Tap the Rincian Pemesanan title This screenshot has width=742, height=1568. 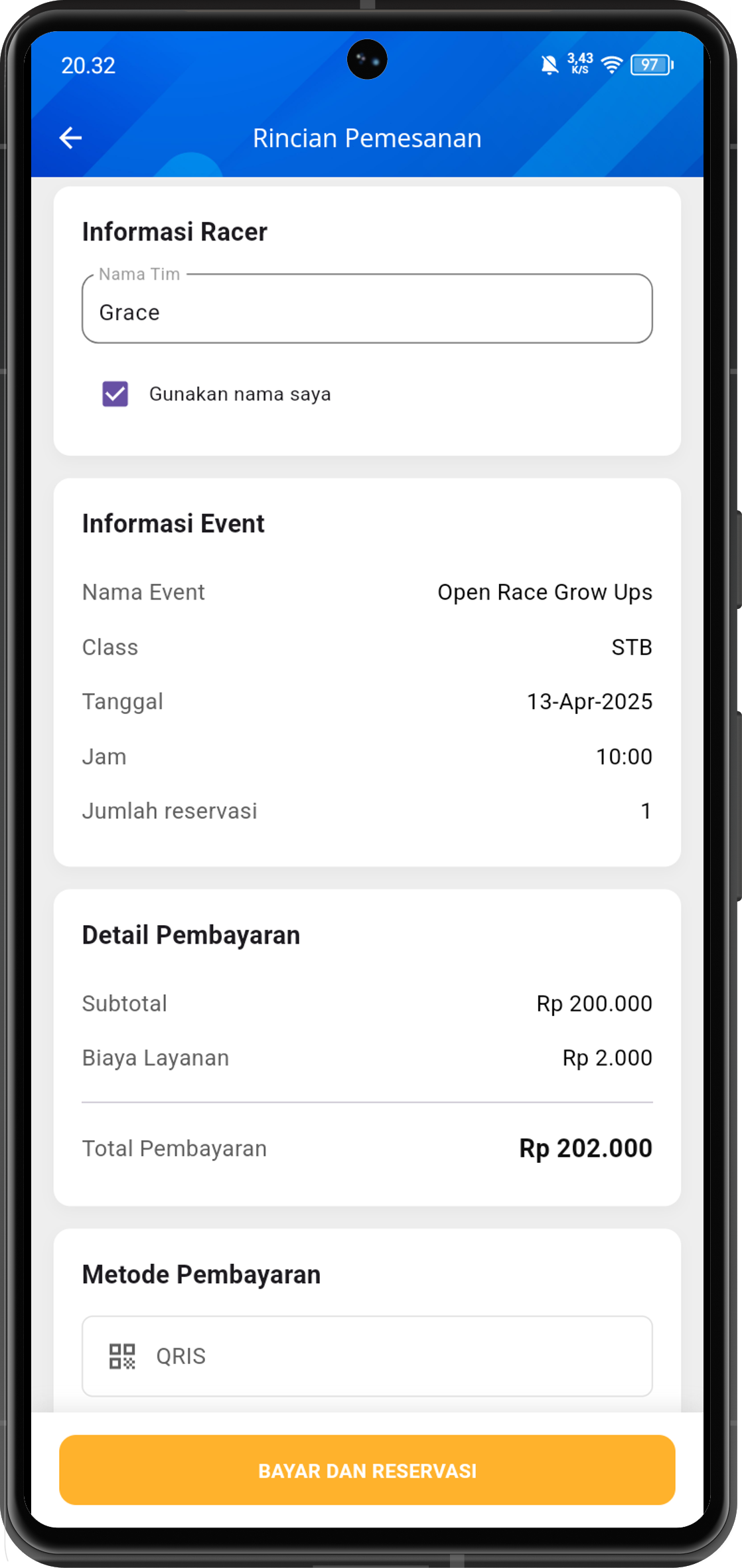(367, 137)
